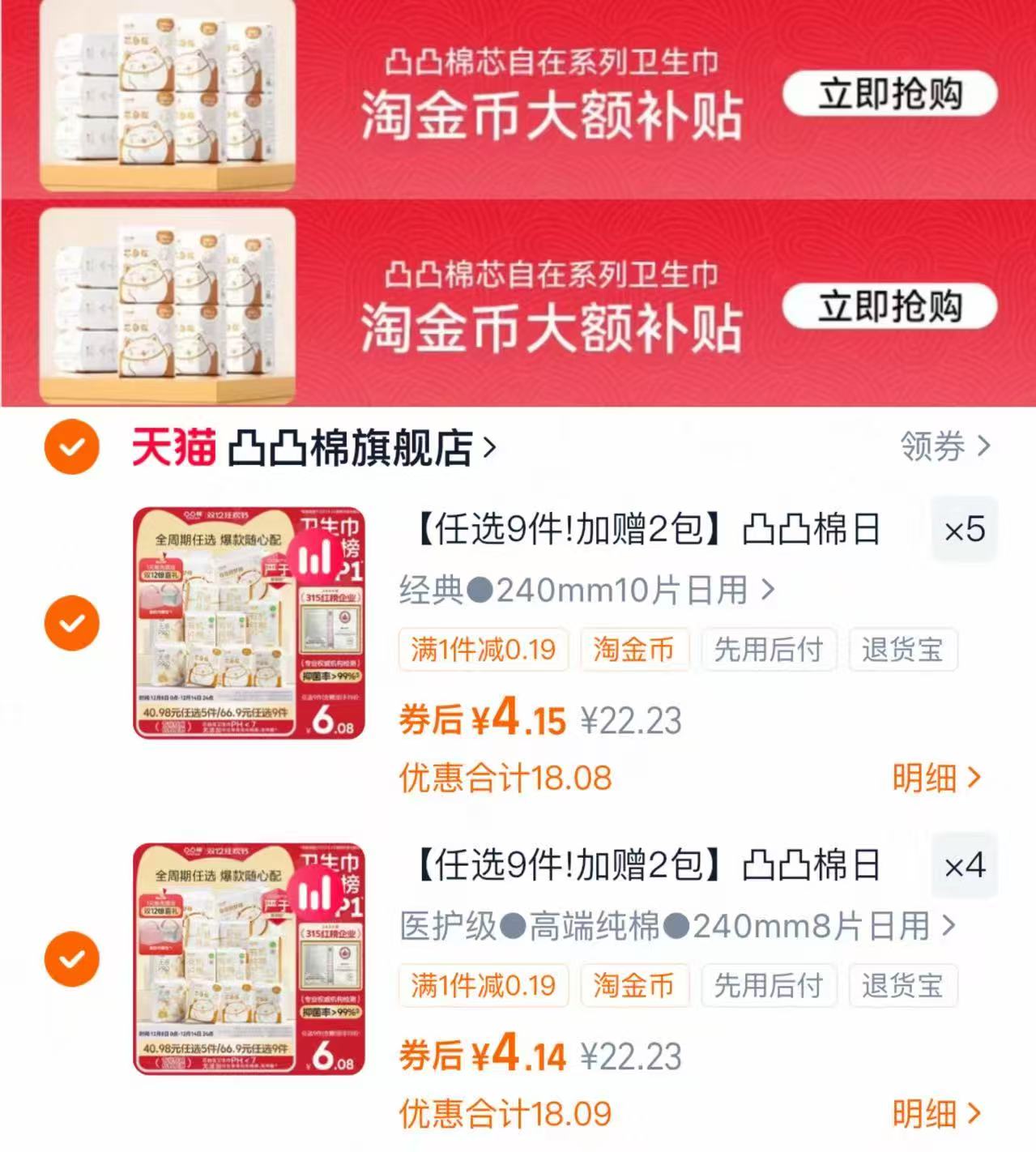Expand the 经典●240mm10片日用 SKU selector
Viewport: 1036px width, 1152px height.
pos(586,591)
